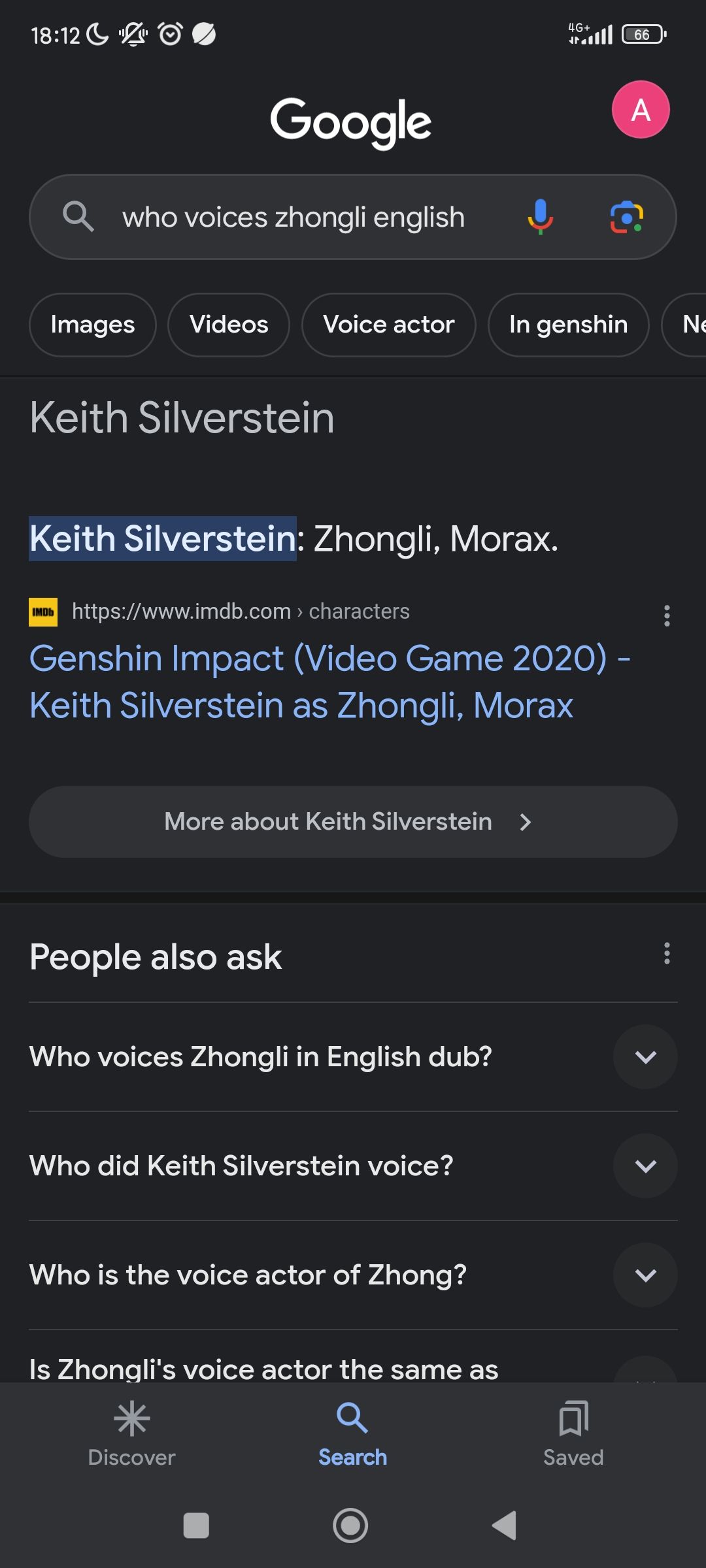Expand 'Who is the voice actor of Zhong?'
The width and height of the screenshot is (706, 1568).
645,1275
